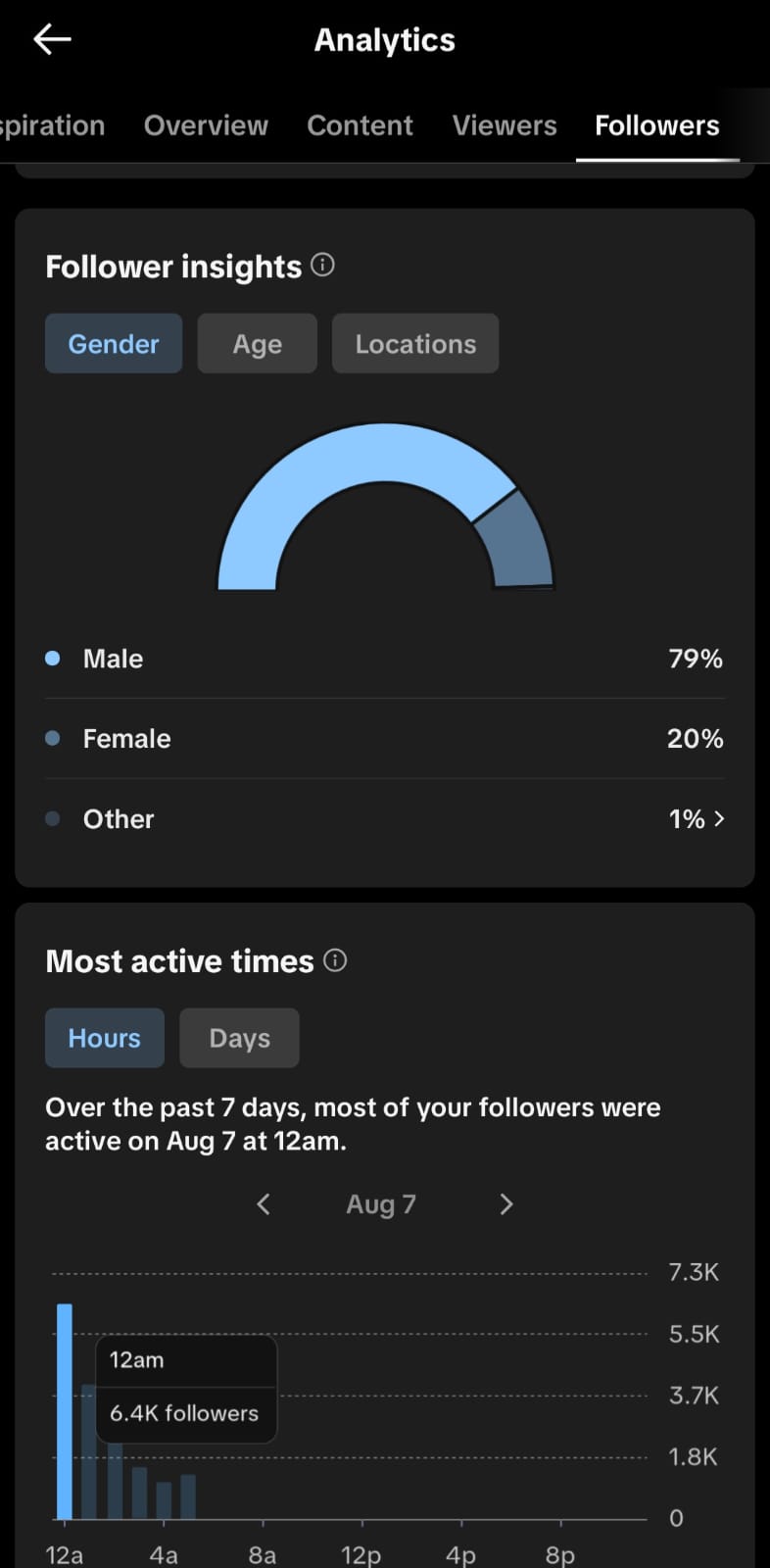Go to the day before Aug 7
Image resolution: width=770 pixels, height=1568 pixels.
click(x=263, y=1204)
